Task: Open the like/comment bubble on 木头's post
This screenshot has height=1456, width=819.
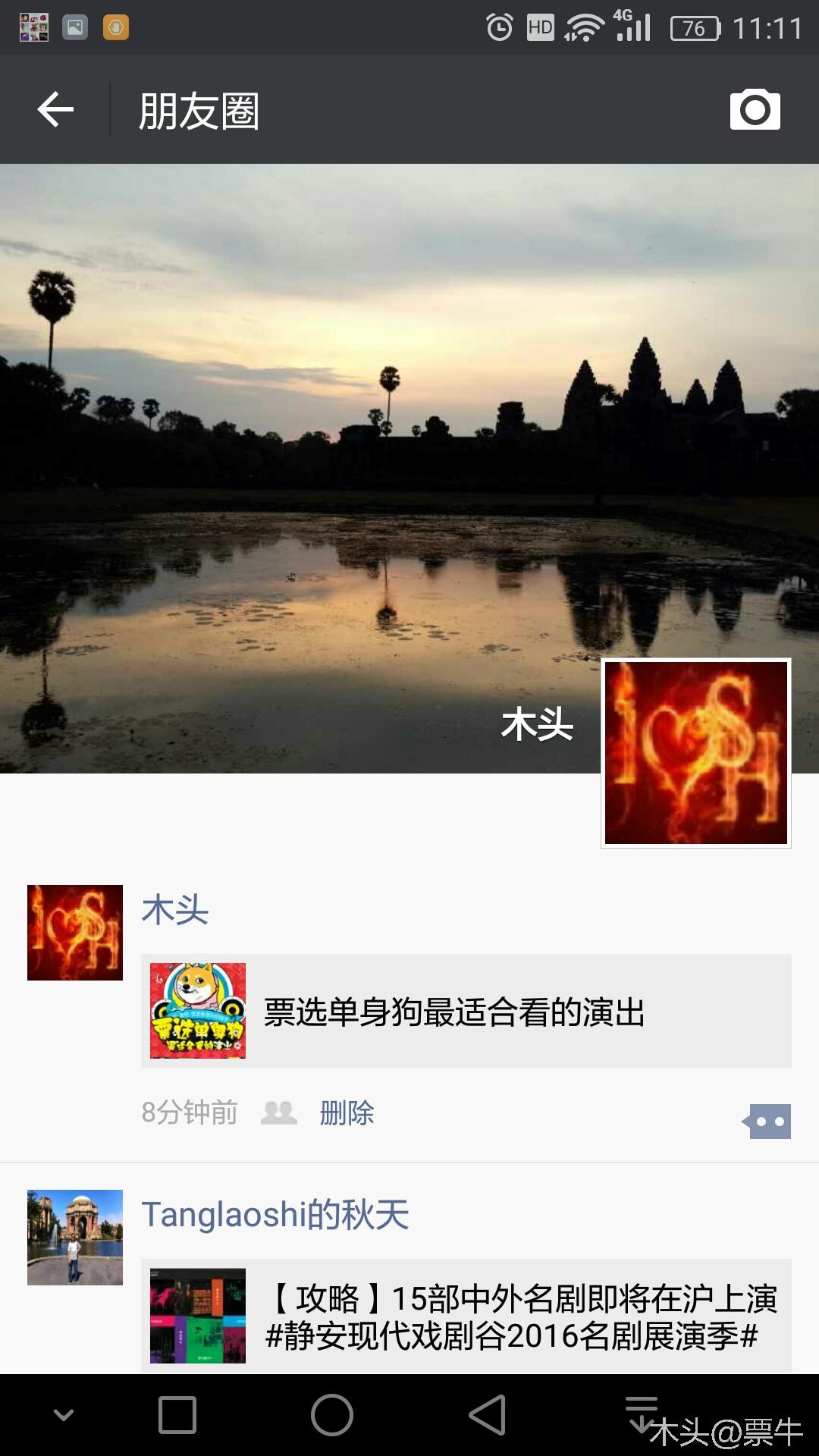Action: tap(767, 1121)
